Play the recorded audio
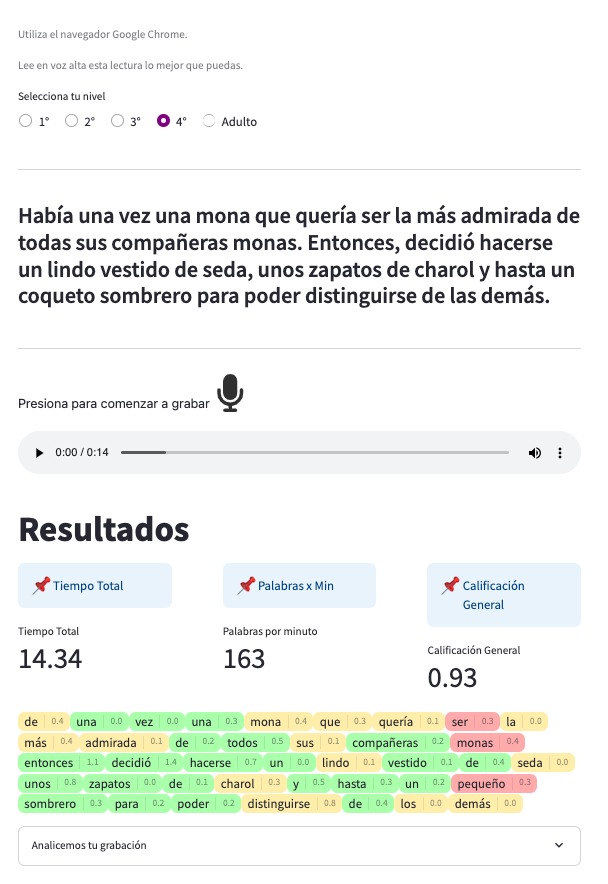608x884 pixels. point(39,453)
